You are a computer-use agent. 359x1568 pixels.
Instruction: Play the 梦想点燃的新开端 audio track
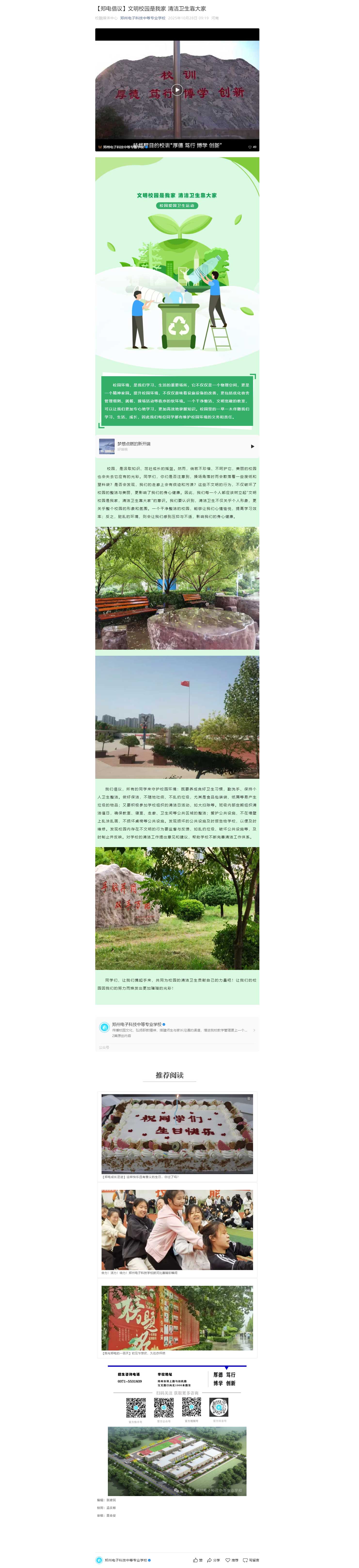coord(252,446)
